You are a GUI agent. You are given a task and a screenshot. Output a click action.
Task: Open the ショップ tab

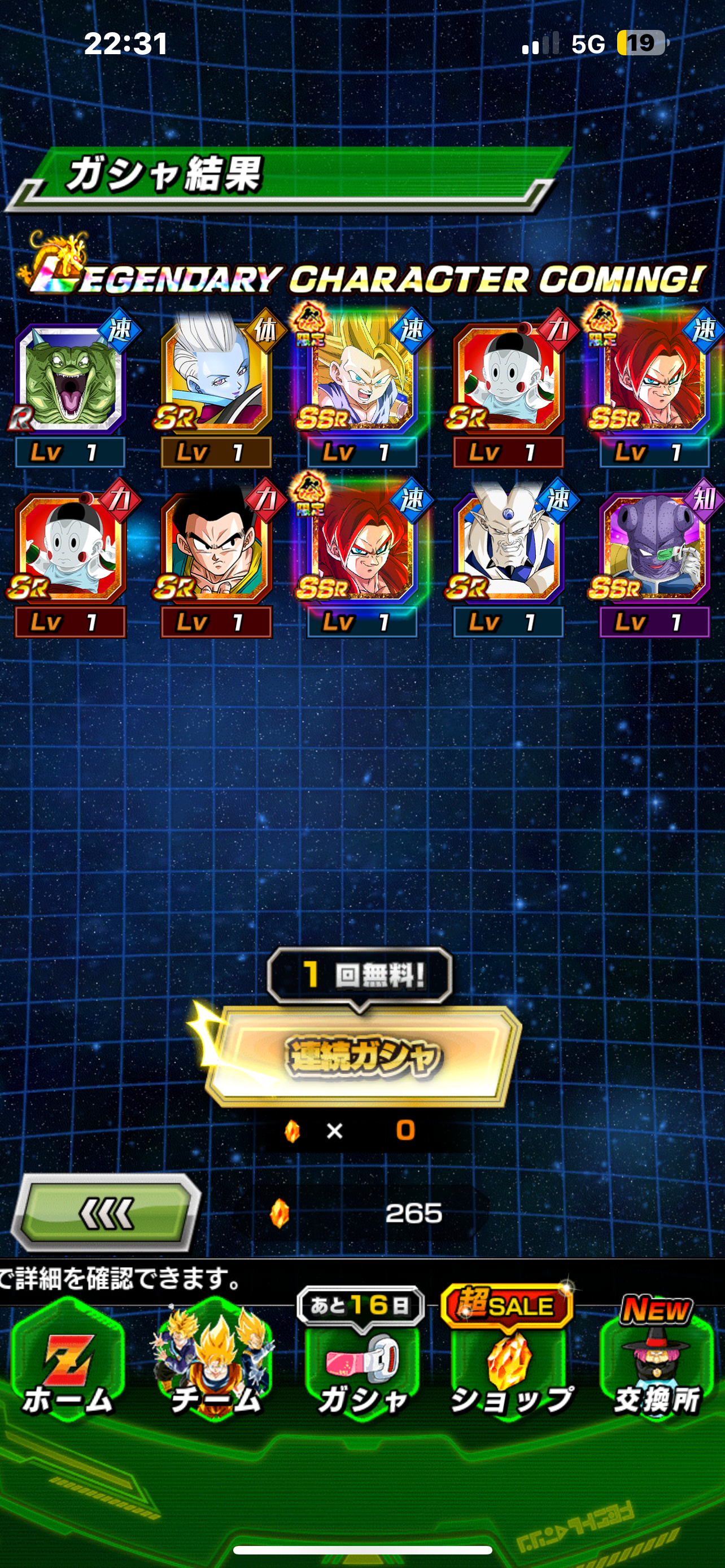click(509, 1364)
